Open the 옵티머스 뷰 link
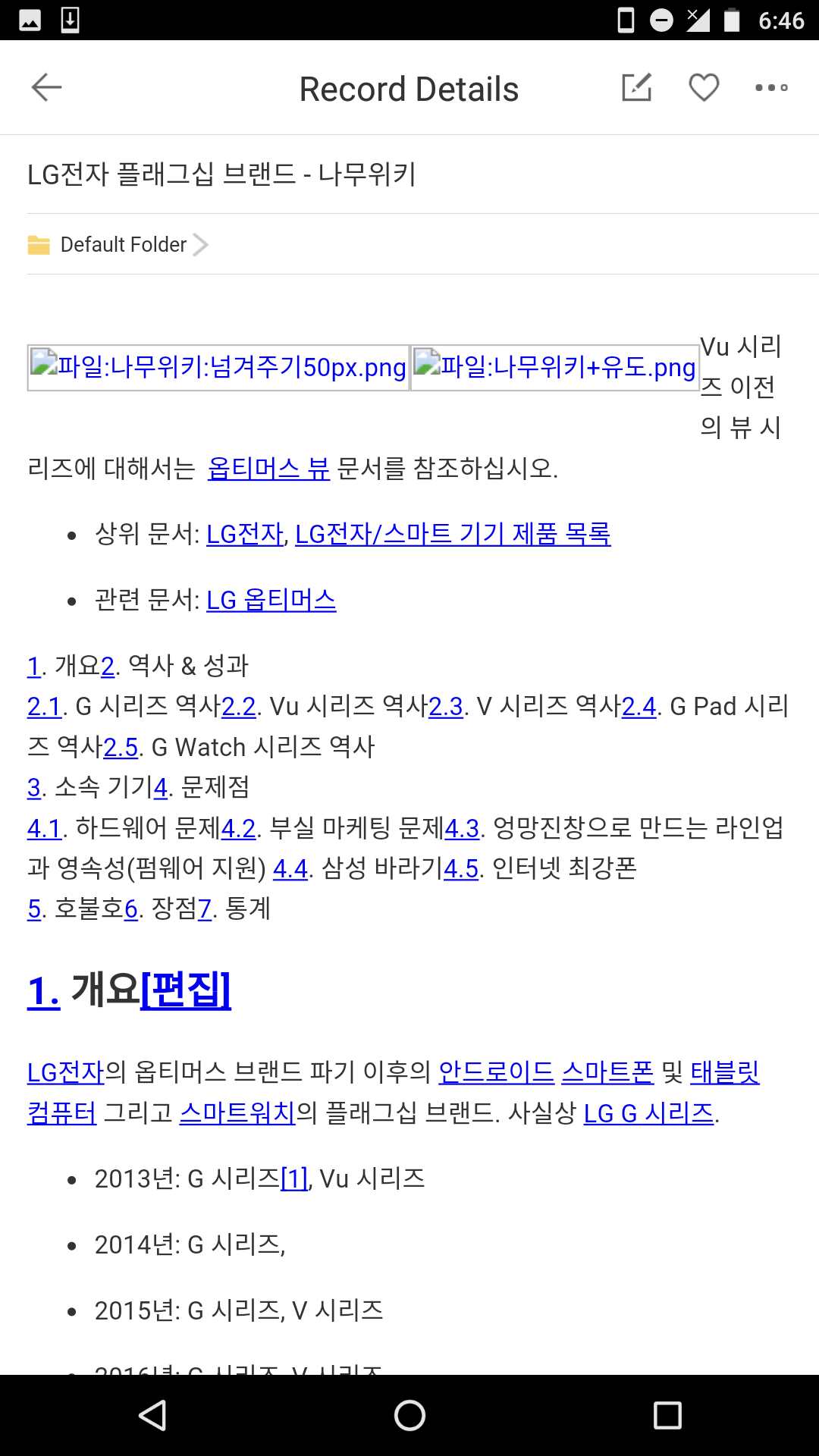The height and width of the screenshot is (1456, 819). 268,468
